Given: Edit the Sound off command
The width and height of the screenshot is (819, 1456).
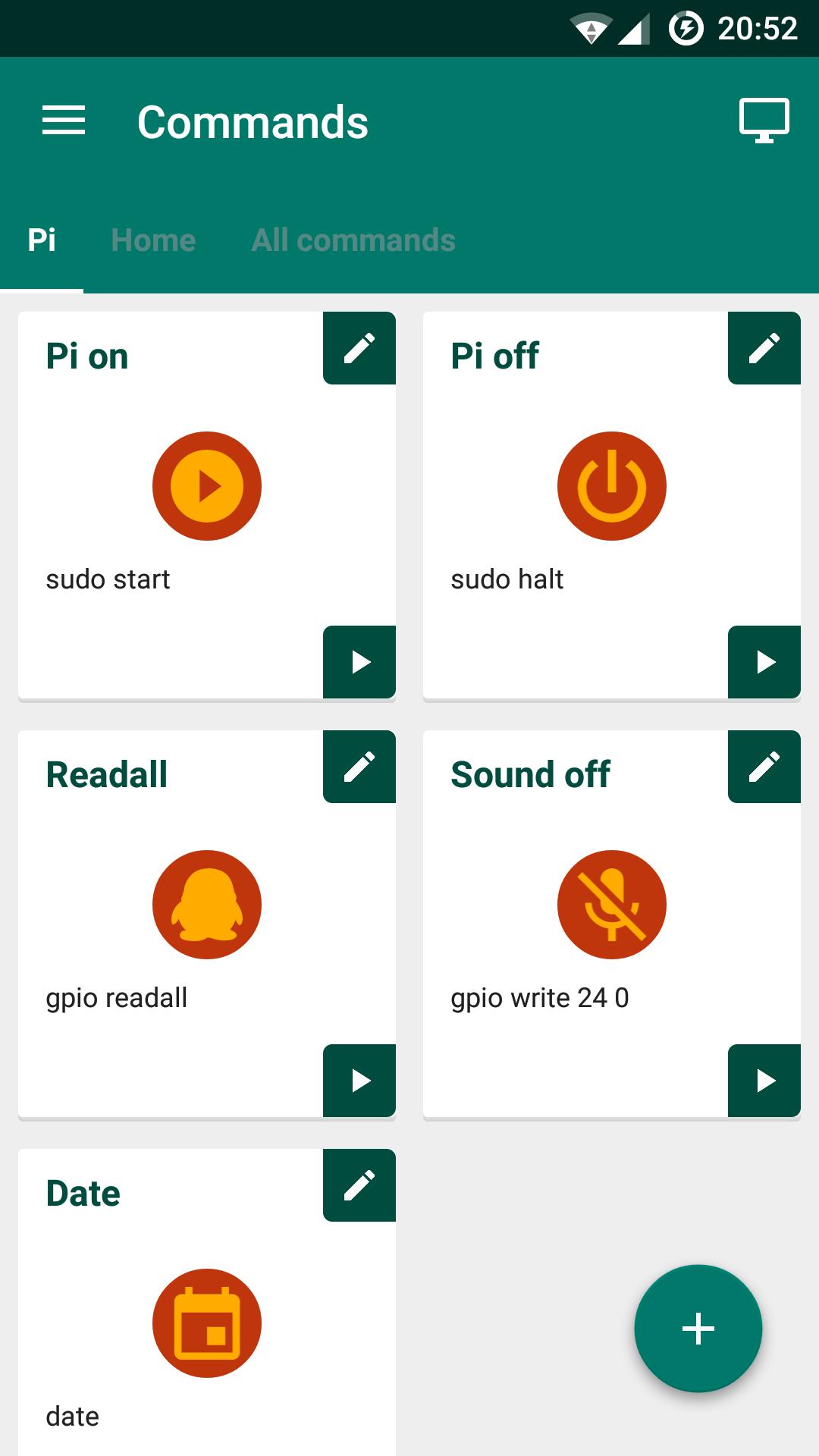Looking at the screenshot, I should [x=764, y=767].
